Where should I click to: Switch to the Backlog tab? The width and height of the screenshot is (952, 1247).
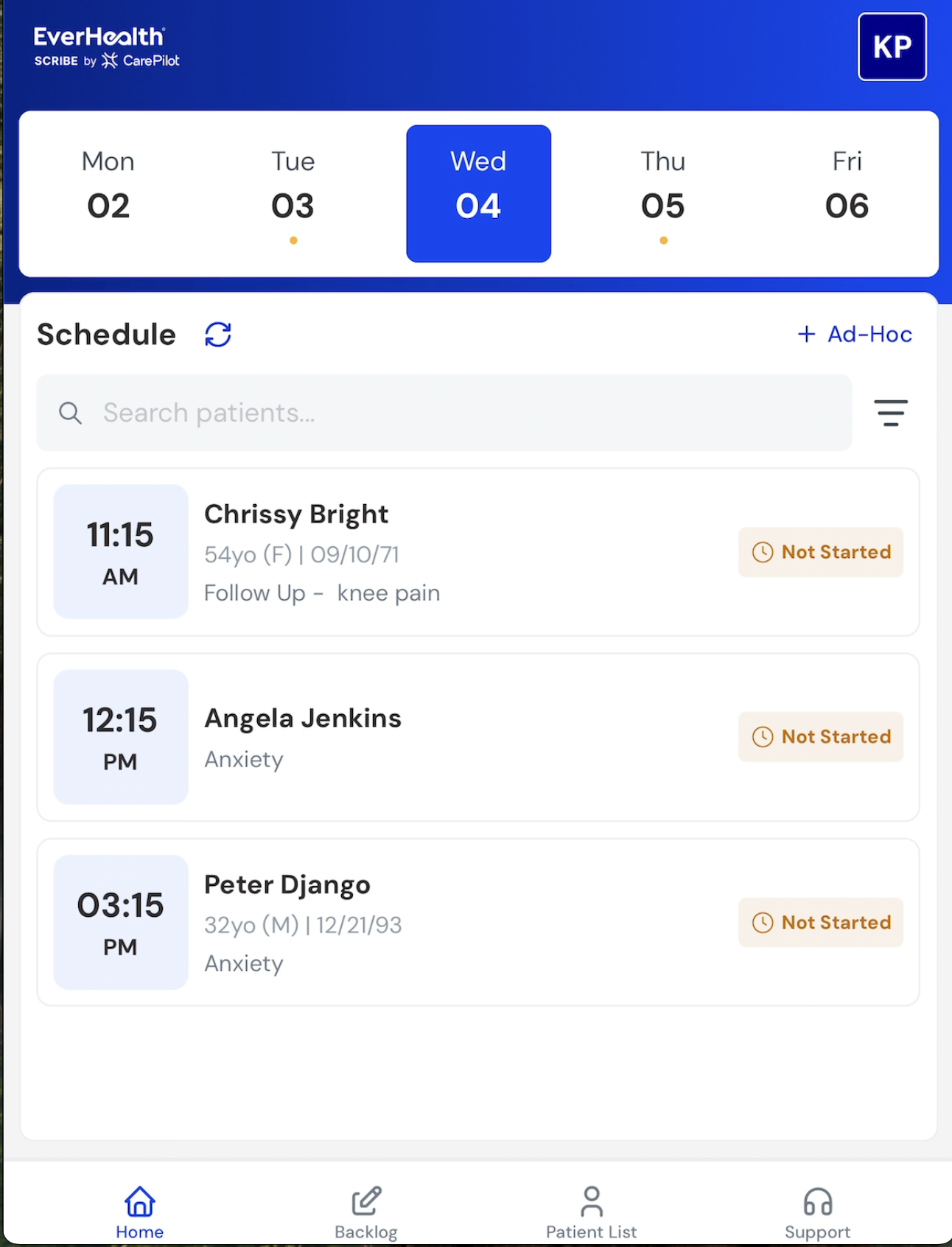click(x=366, y=1212)
